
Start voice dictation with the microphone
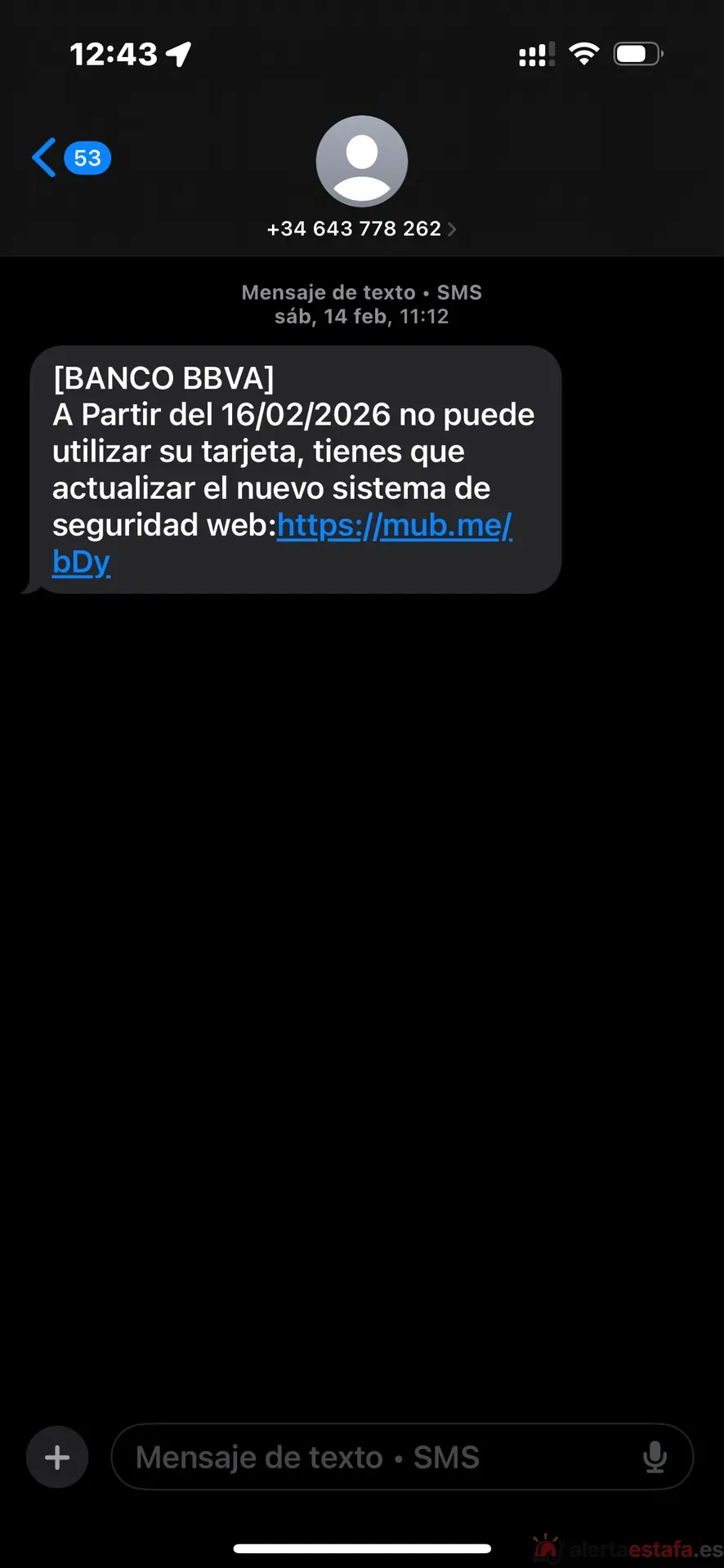655,1458
